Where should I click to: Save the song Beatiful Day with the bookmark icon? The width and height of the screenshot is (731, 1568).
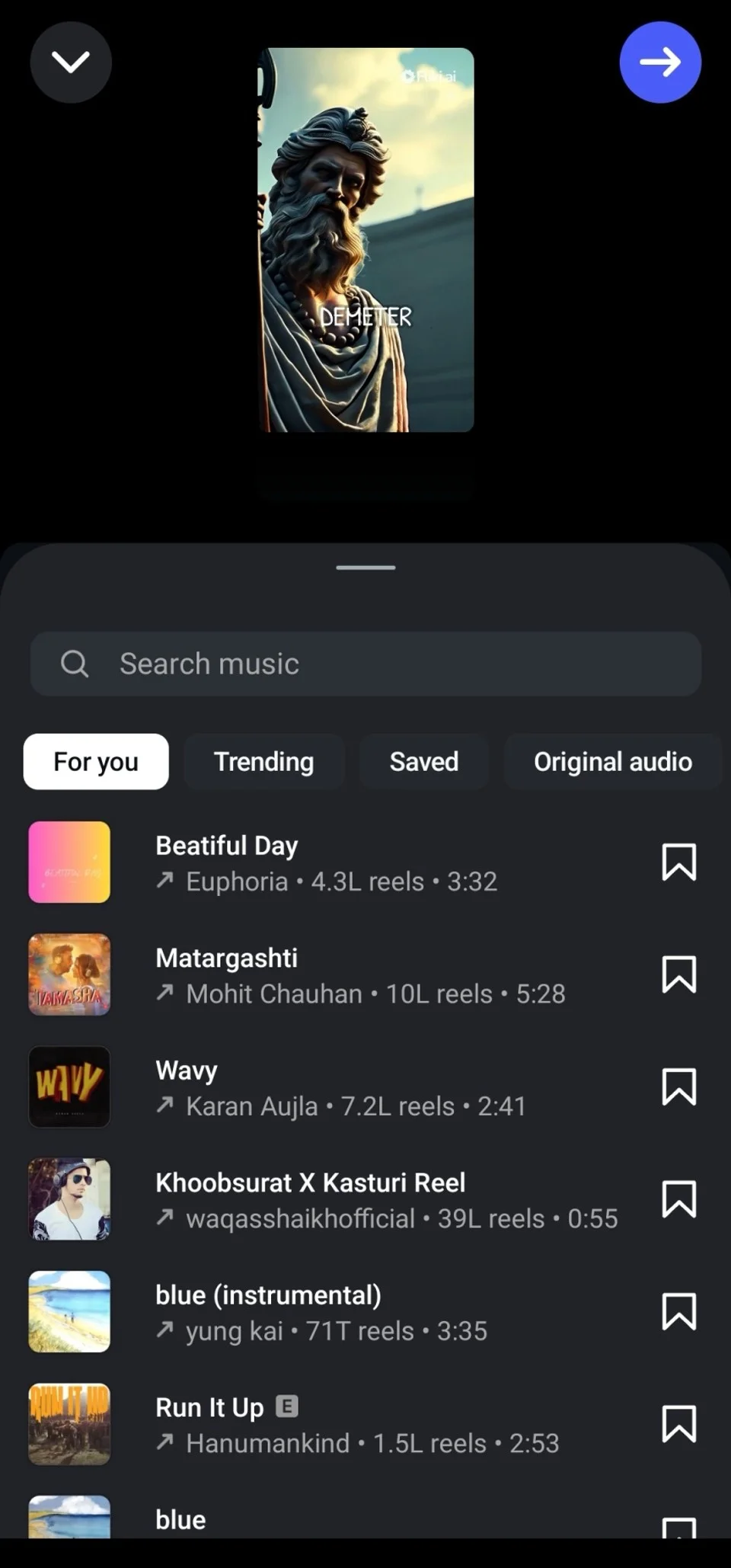click(x=678, y=862)
